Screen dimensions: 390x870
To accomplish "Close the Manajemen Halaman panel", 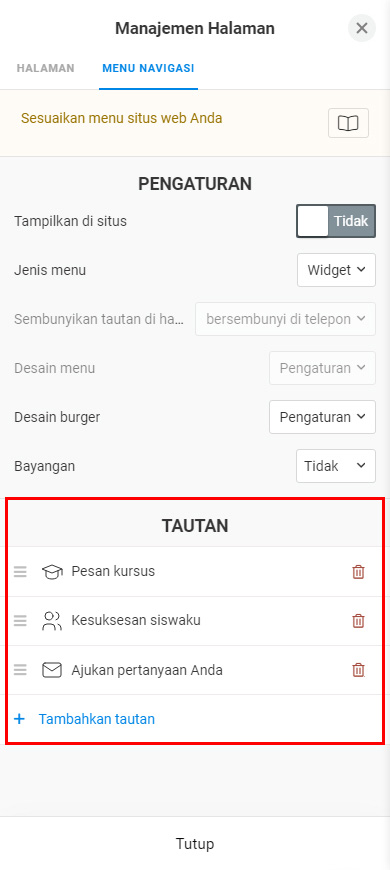I will (362, 28).
